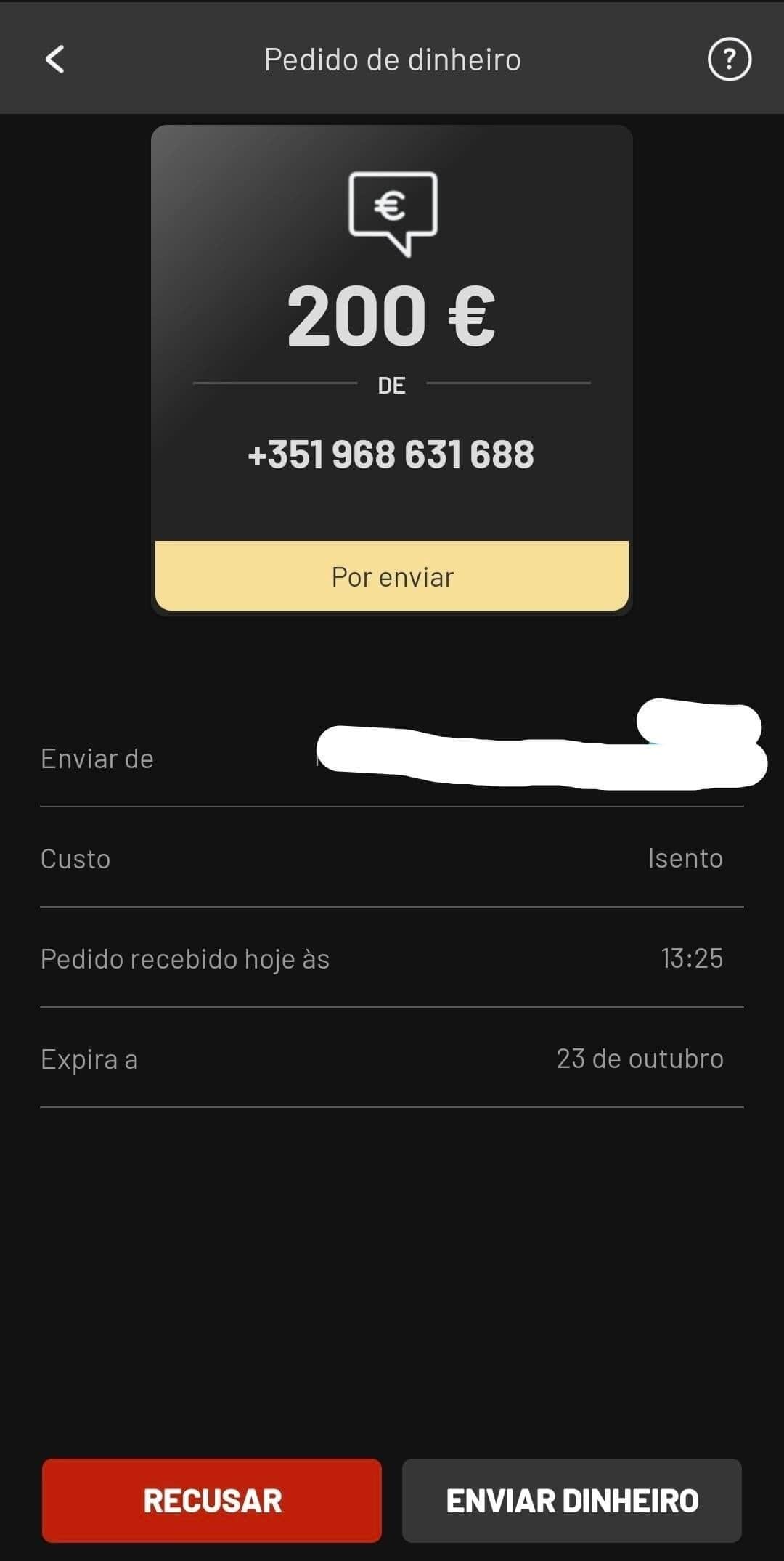Decline the request with Recusar
The width and height of the screenshot is (784, 1561).
coord(212,1500)
